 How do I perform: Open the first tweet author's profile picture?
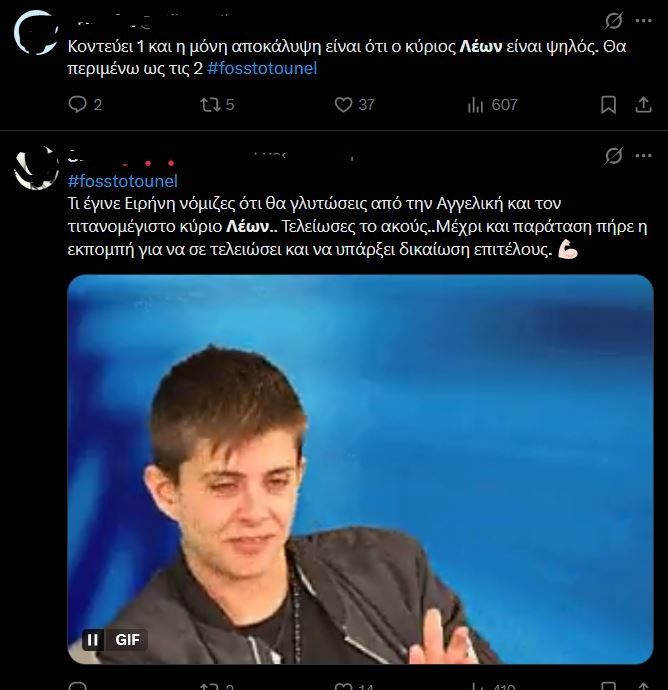tap(37, 32)
